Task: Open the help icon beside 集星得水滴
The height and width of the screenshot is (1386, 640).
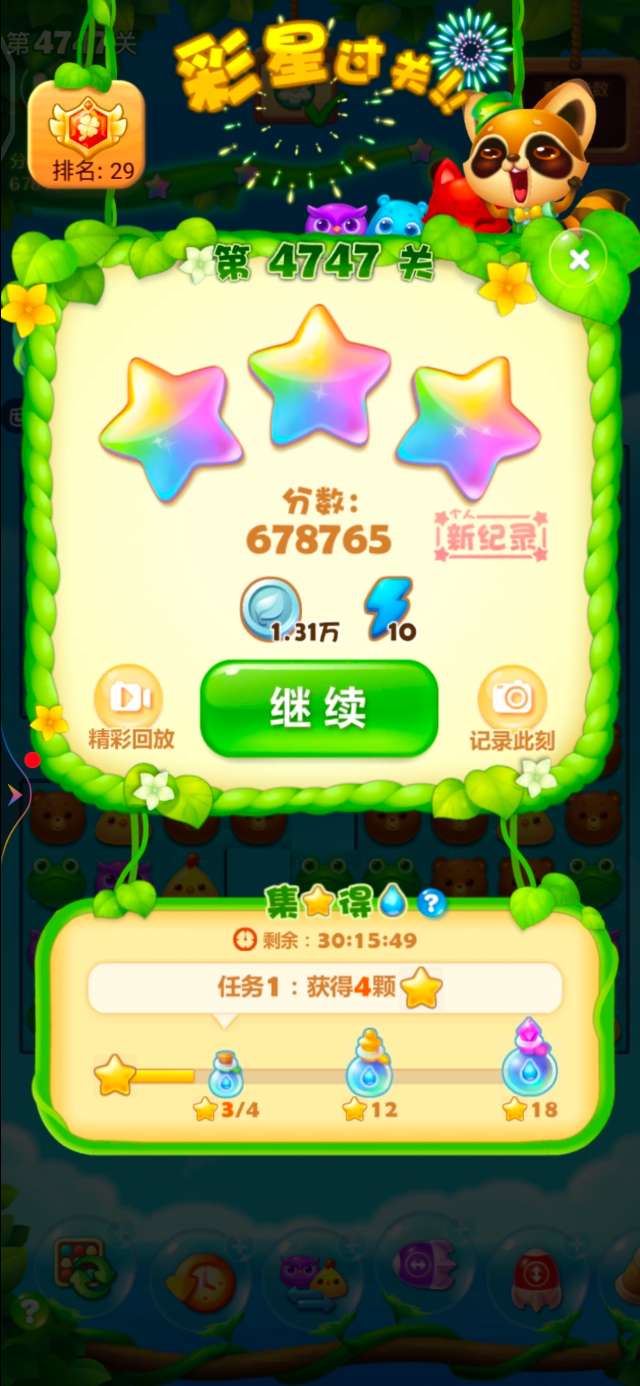Action: 431,904
